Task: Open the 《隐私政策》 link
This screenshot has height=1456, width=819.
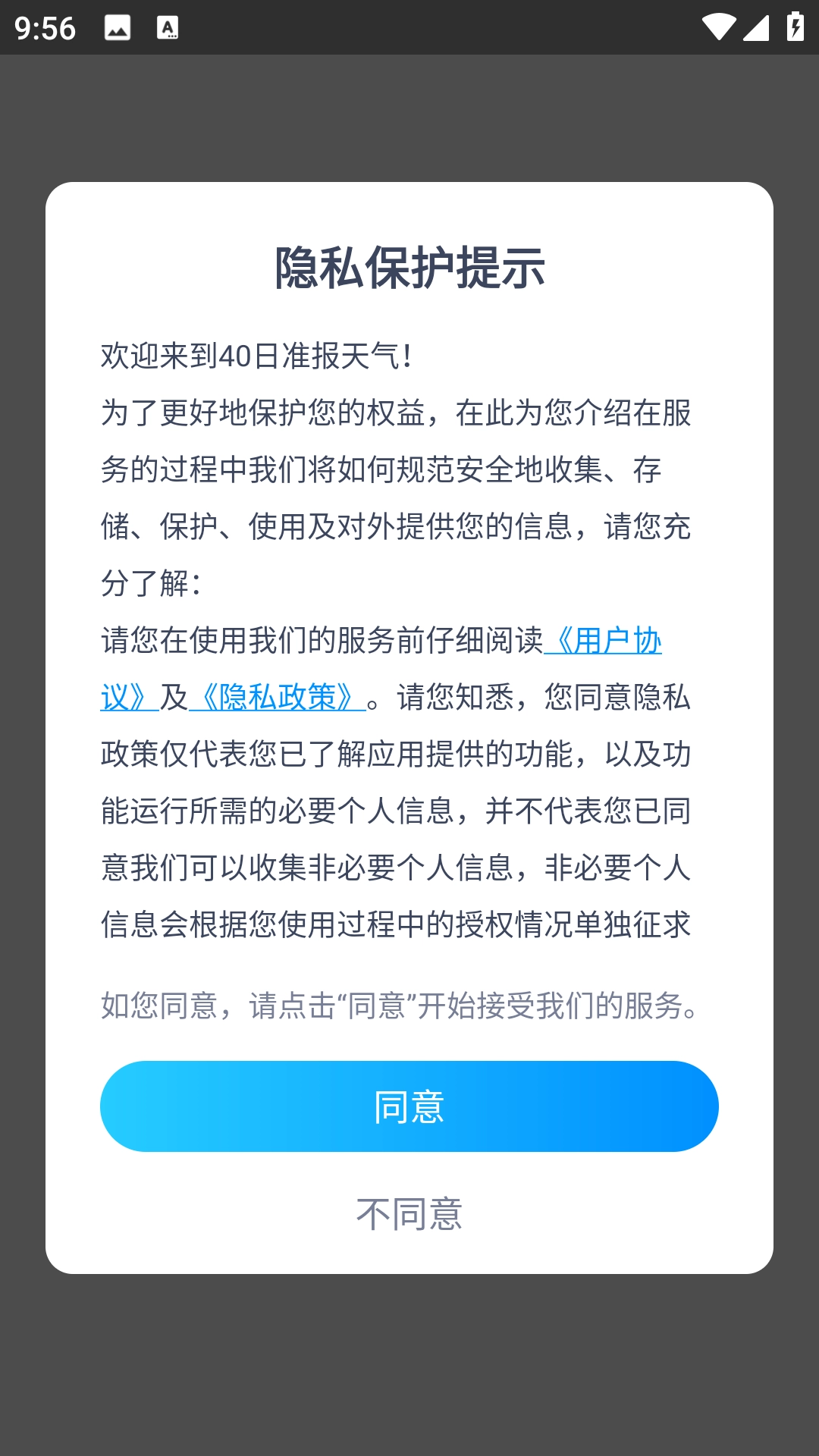Action: [x=278, y=697]
